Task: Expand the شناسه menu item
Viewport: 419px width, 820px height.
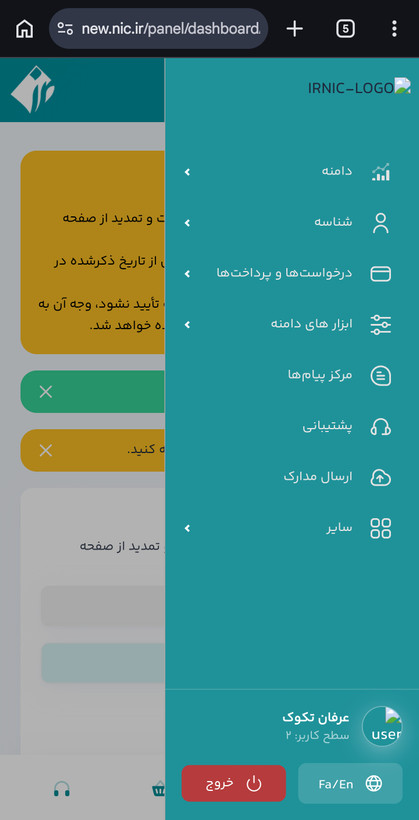Action: [x=288, y=223]
